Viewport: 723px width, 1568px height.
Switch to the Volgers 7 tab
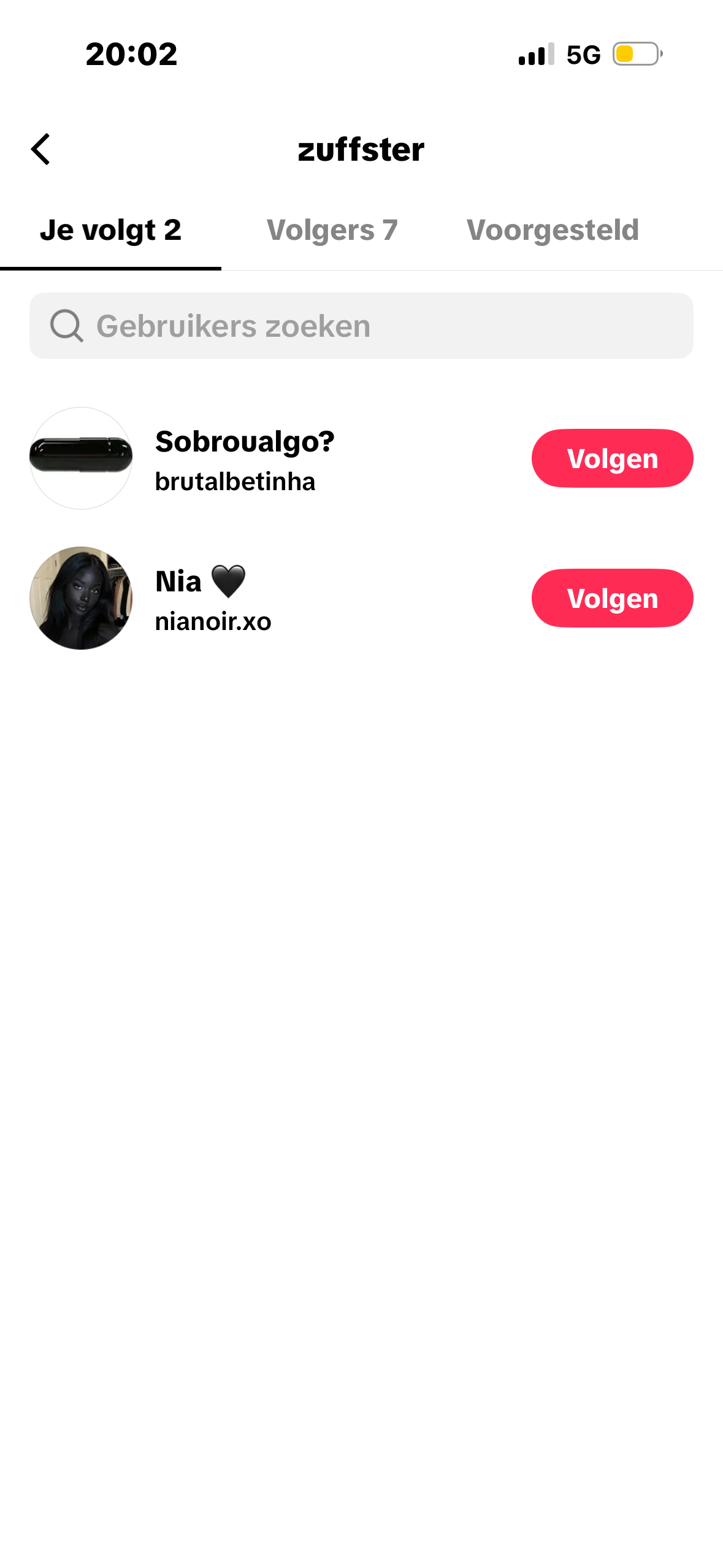click(332, 231)
